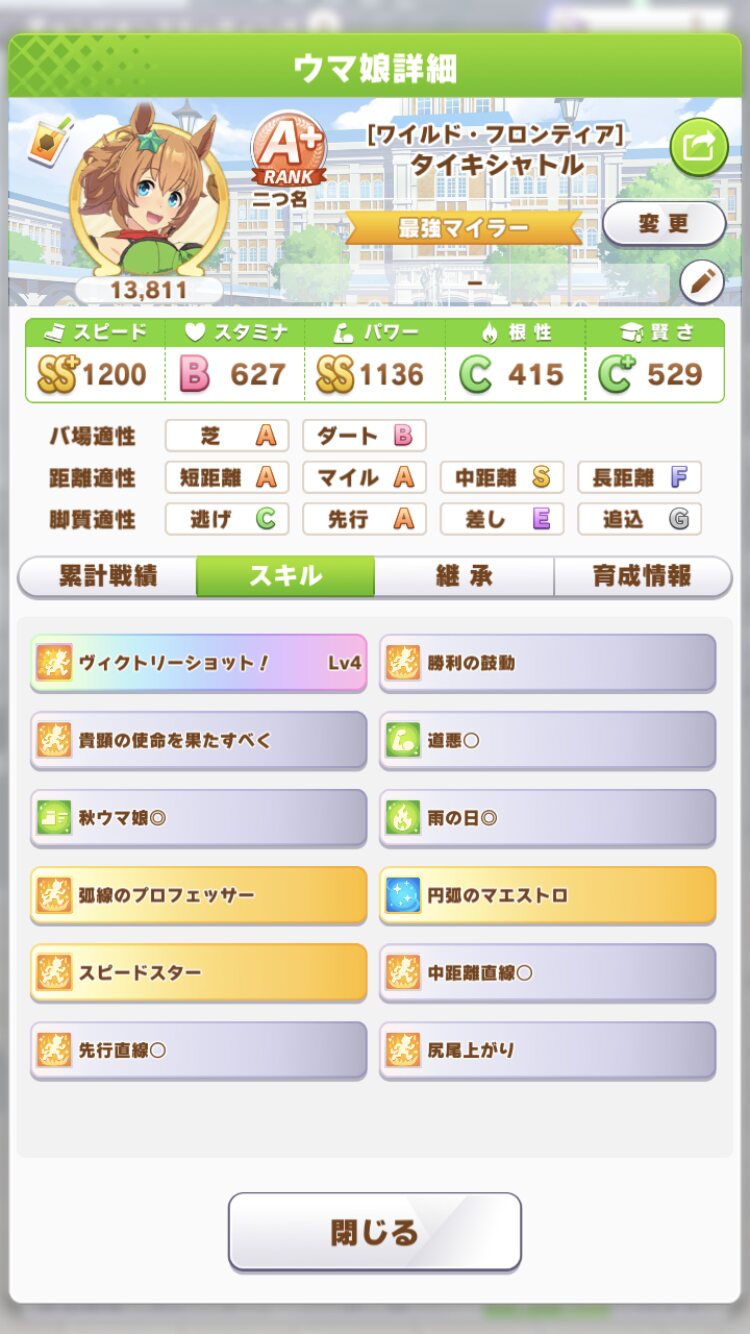Select the スキル tab
The height and width of the screenshot is (1334, 750).
click(285, 576)
